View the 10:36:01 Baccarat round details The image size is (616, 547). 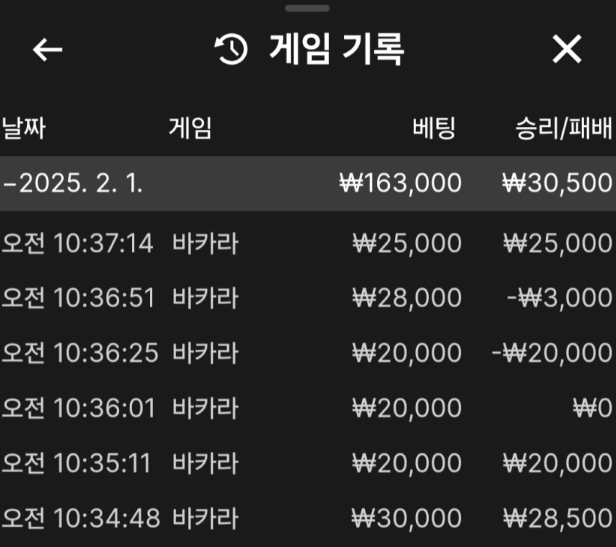click(306, 407)
